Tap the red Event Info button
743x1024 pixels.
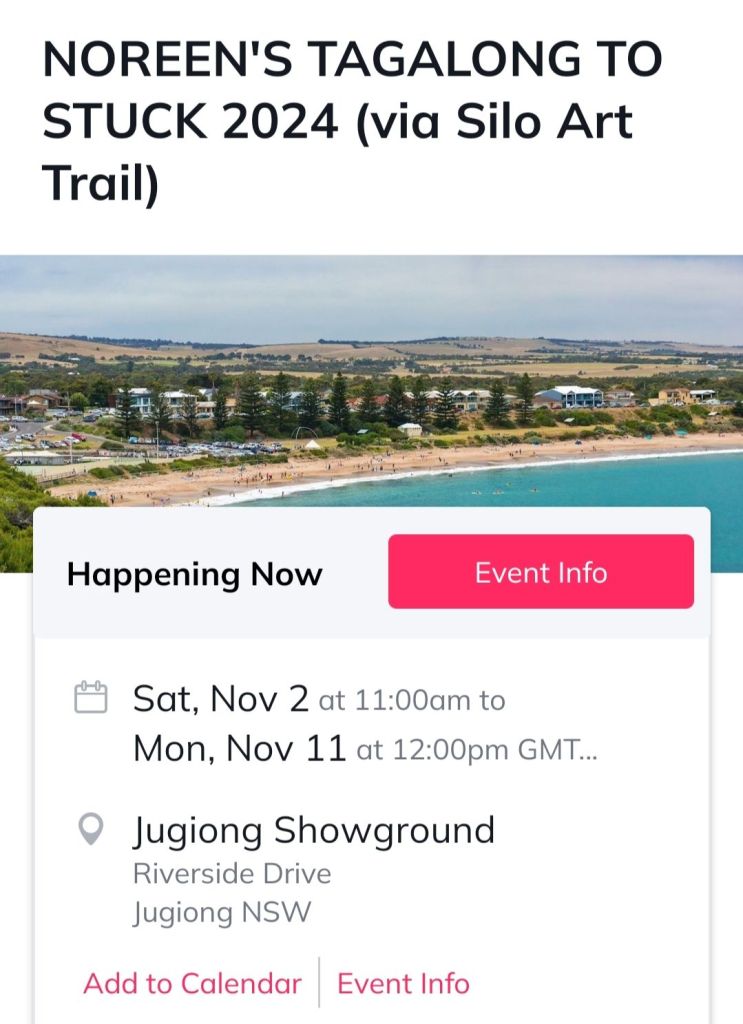click(540, 572)
